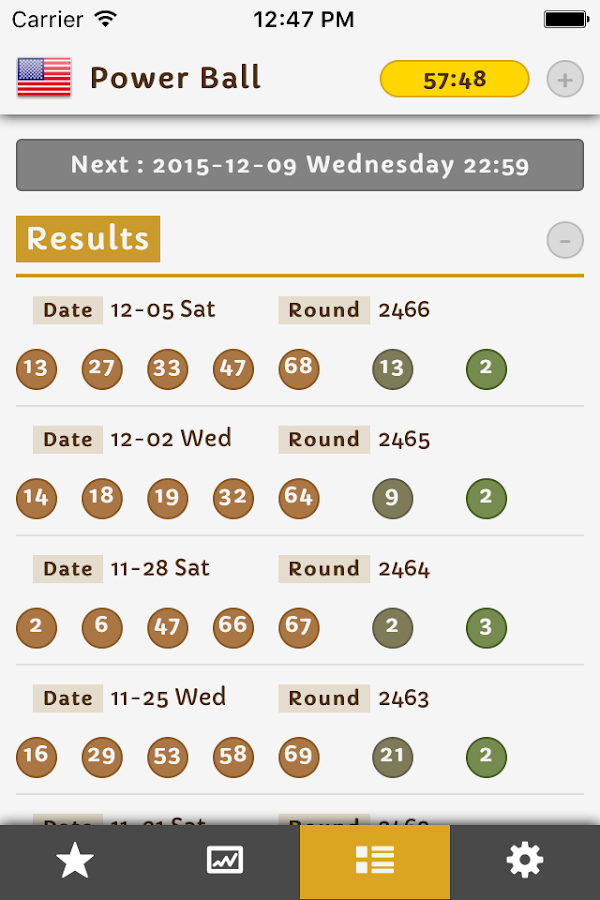Open round 2466 results
Viewport: 600px width, 900px height.
click(300, 342)
